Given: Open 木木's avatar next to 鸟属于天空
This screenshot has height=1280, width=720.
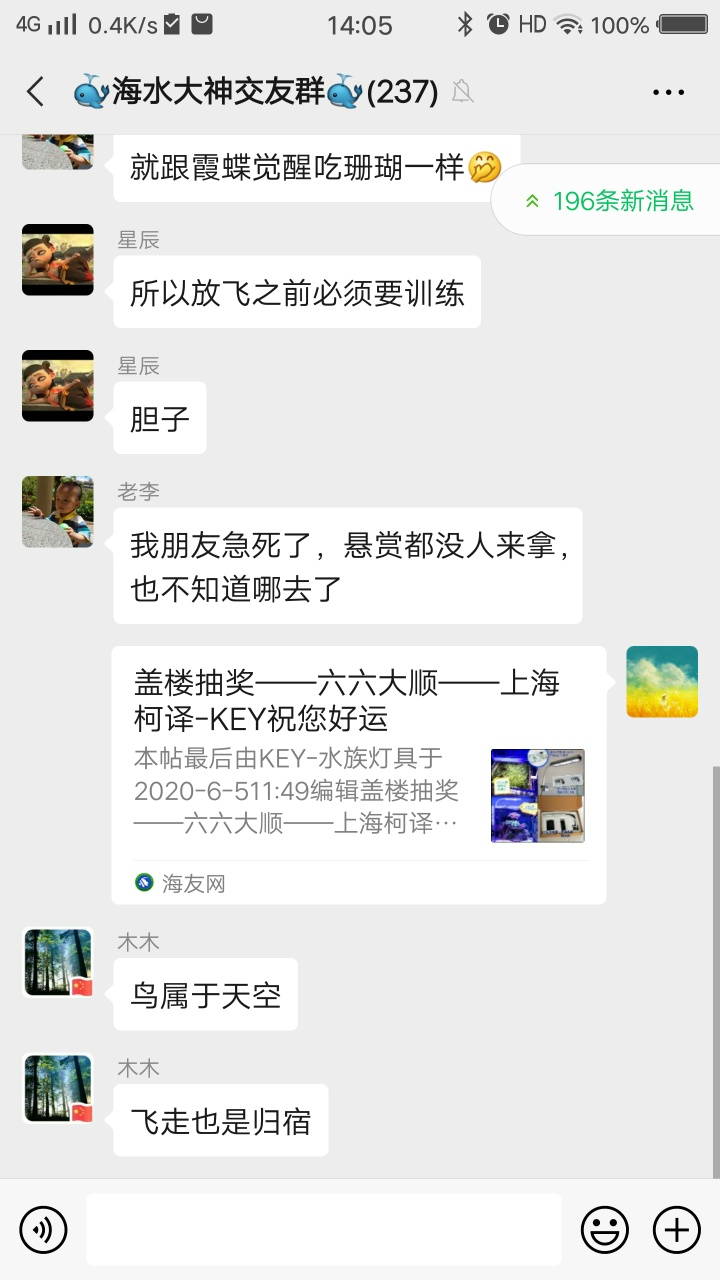Looking at the screenshot, I should [x=58, y=962].
